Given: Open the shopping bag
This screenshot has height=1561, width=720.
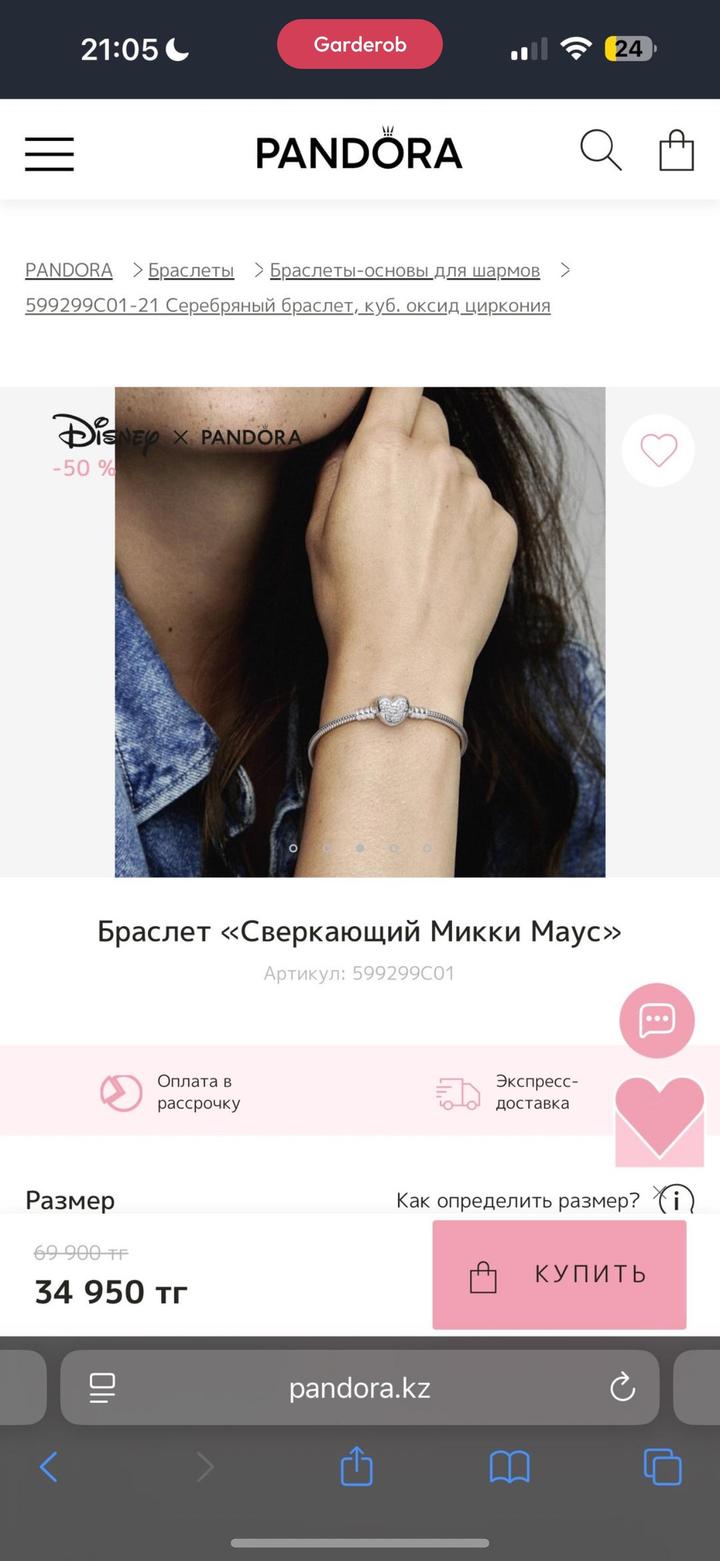Looking at the screenshot, I should coord(676,152).
